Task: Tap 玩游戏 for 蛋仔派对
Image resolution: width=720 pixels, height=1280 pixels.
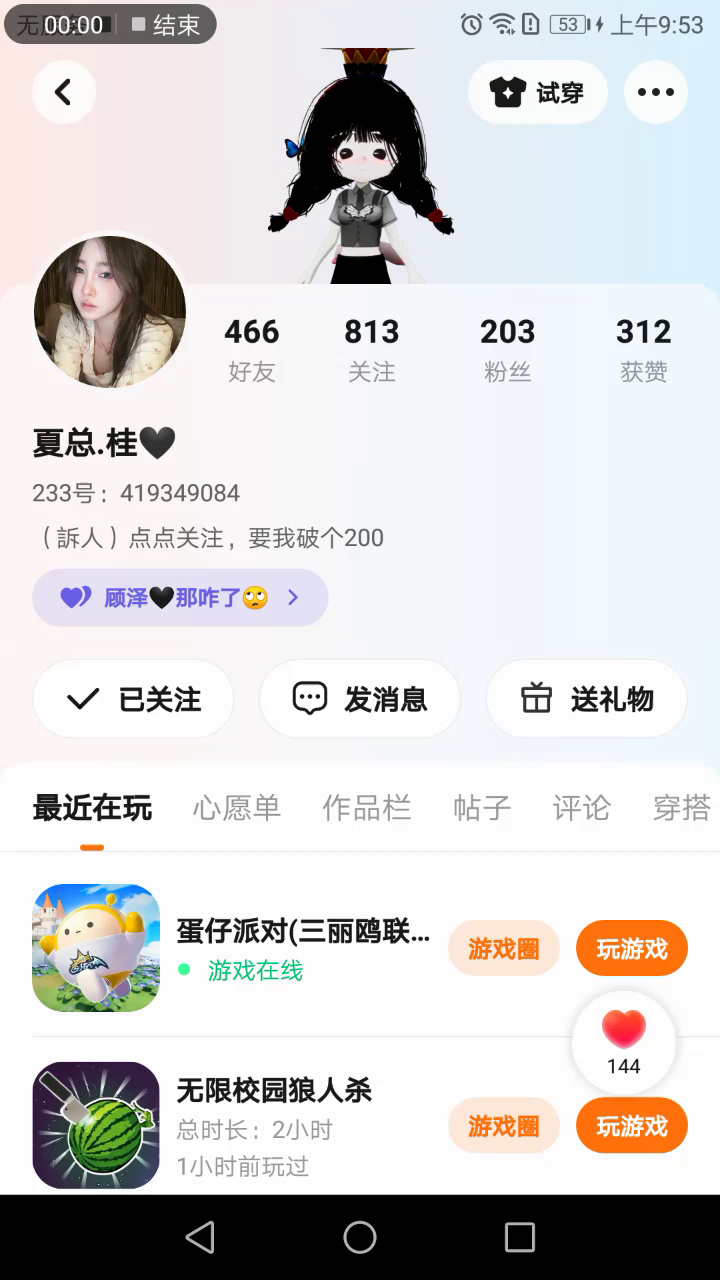Action: [631, 948]
